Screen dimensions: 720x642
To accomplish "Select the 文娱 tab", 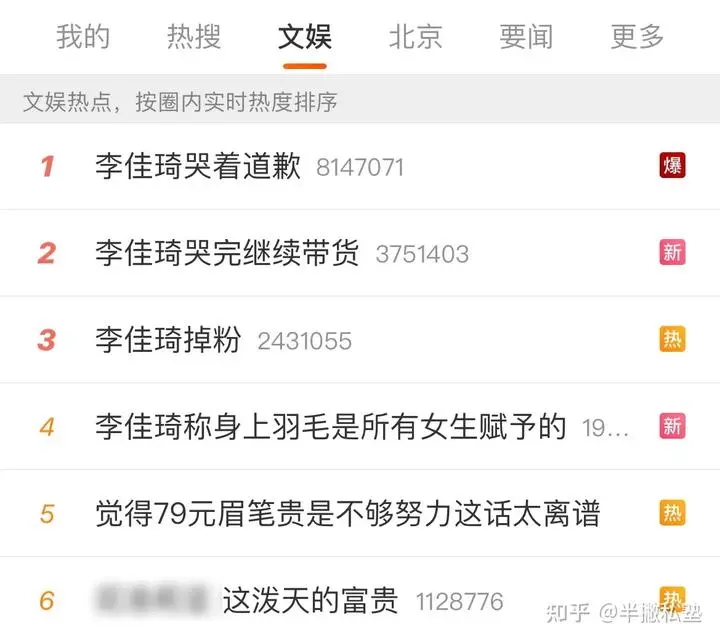I will pos(305,37).
